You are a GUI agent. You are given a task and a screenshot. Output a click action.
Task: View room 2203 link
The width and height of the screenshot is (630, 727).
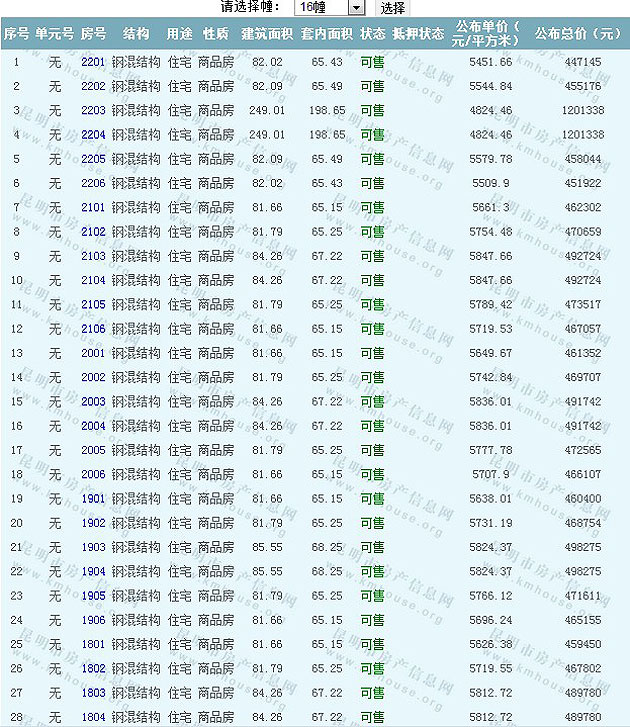pyautogui.click(x=93, y=110)
